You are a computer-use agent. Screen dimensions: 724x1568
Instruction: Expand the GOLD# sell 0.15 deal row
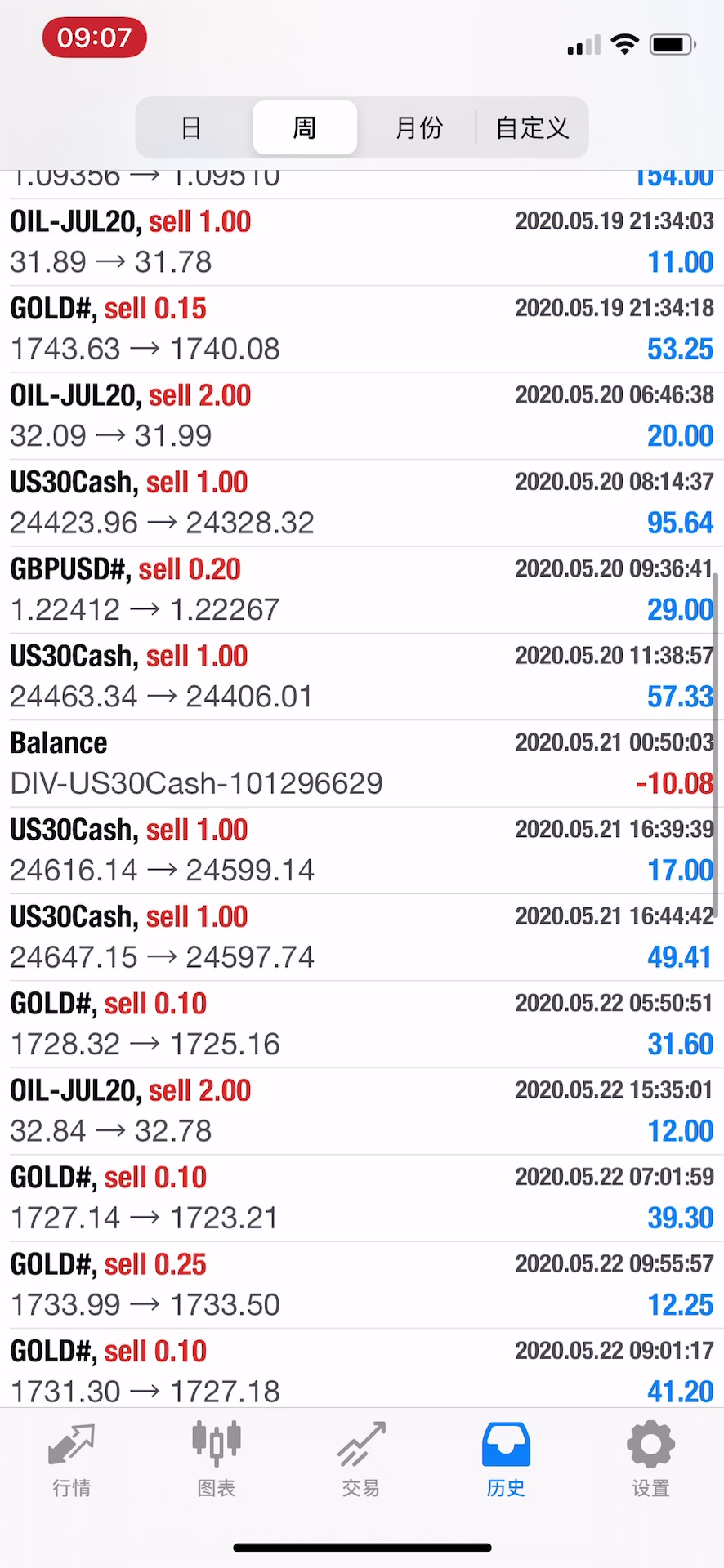(361, 329)
